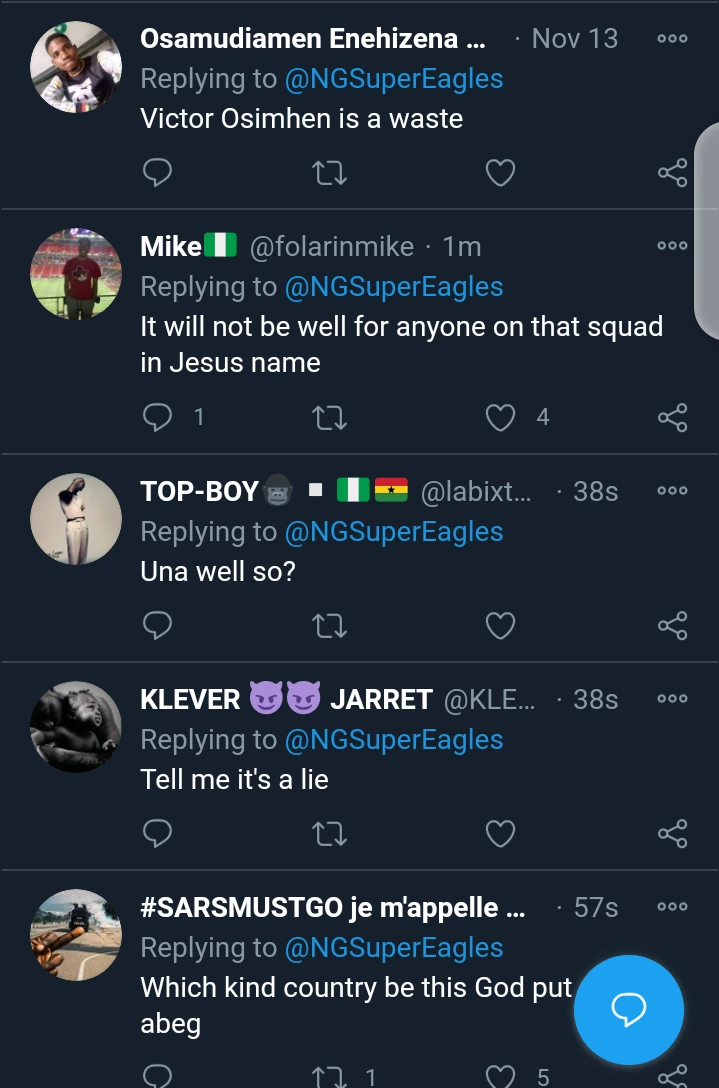Viewport: 719px width, 1088px height.
Task: Reply to the 'Una well so?' tweet
Action: (x=158, y=626)
